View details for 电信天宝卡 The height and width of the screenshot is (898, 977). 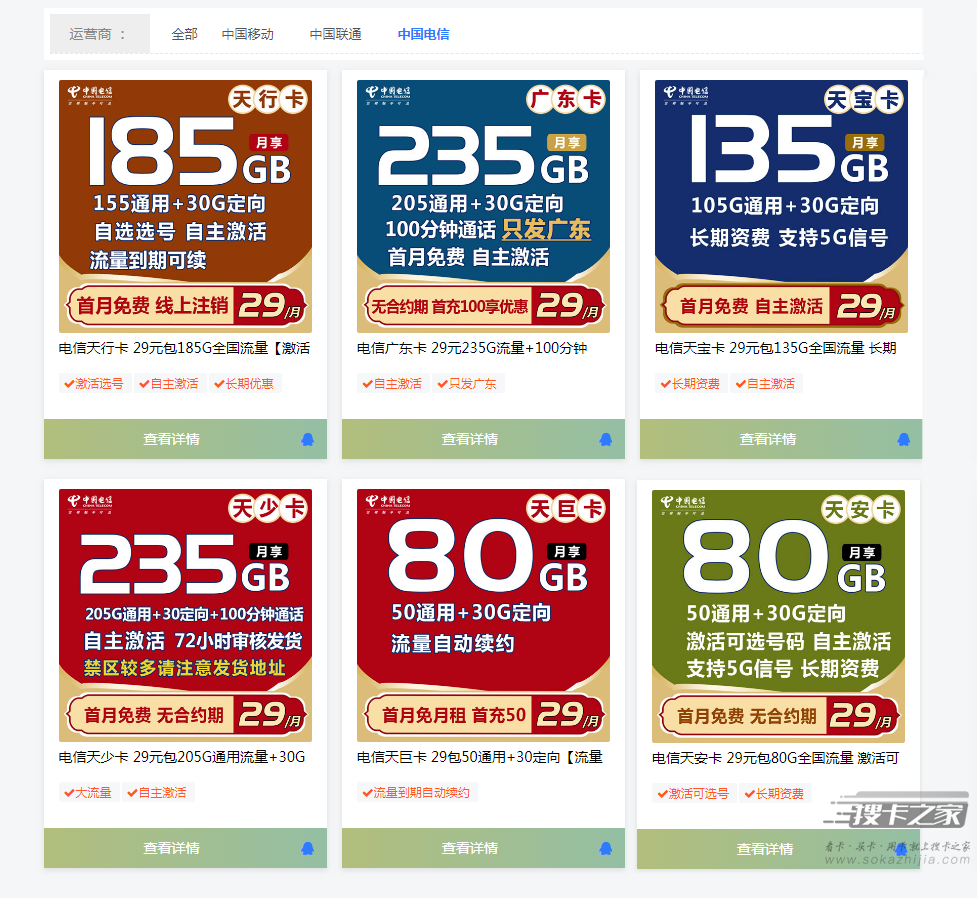[767, 439]
